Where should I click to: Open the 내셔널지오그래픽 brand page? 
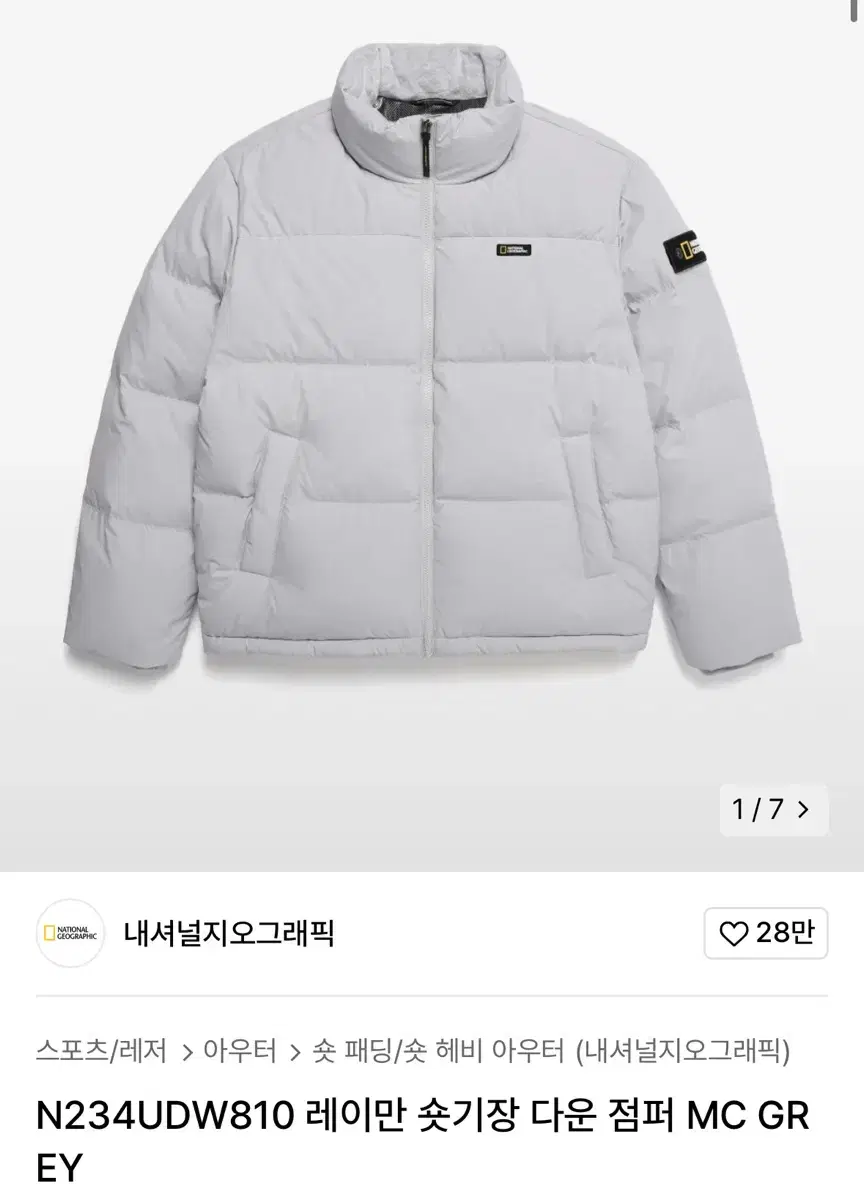[229, 934]
